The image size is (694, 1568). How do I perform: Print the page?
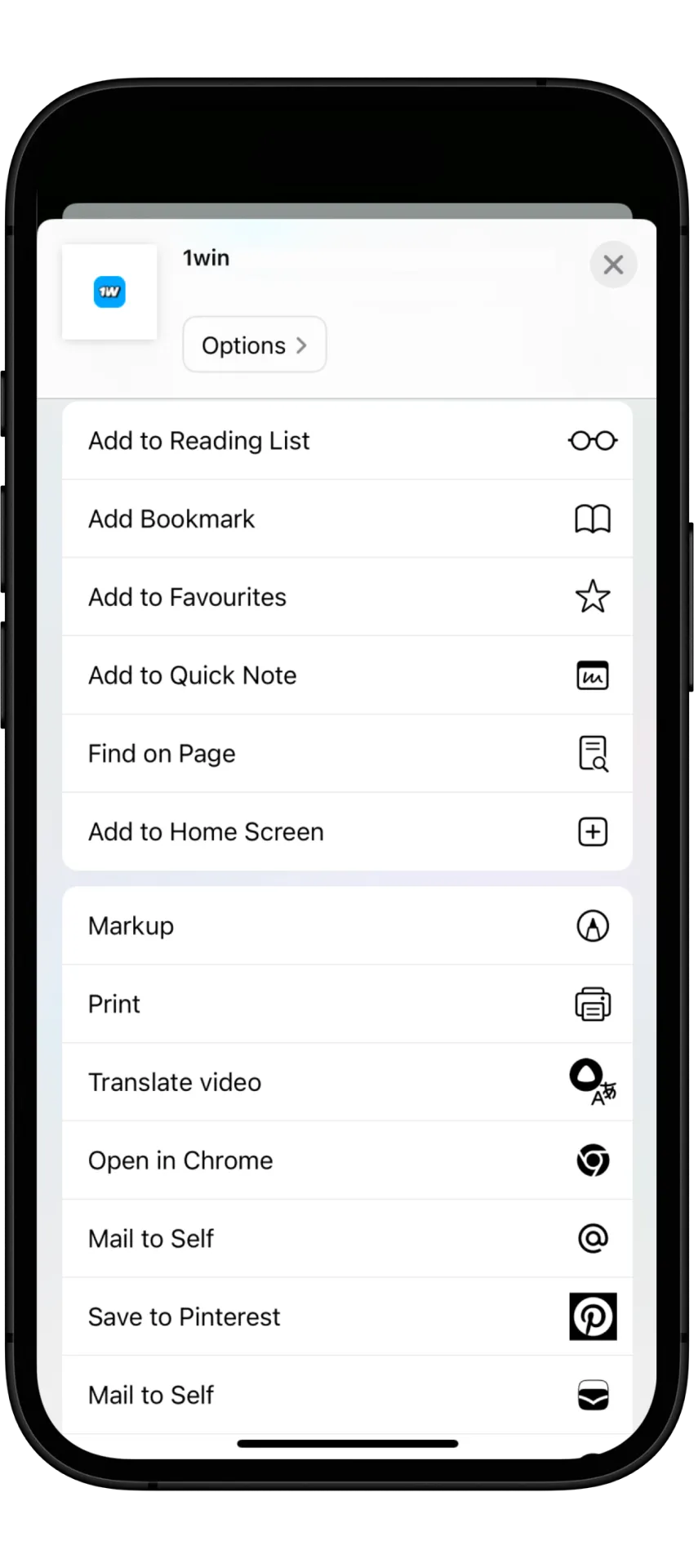(347, 1004)
